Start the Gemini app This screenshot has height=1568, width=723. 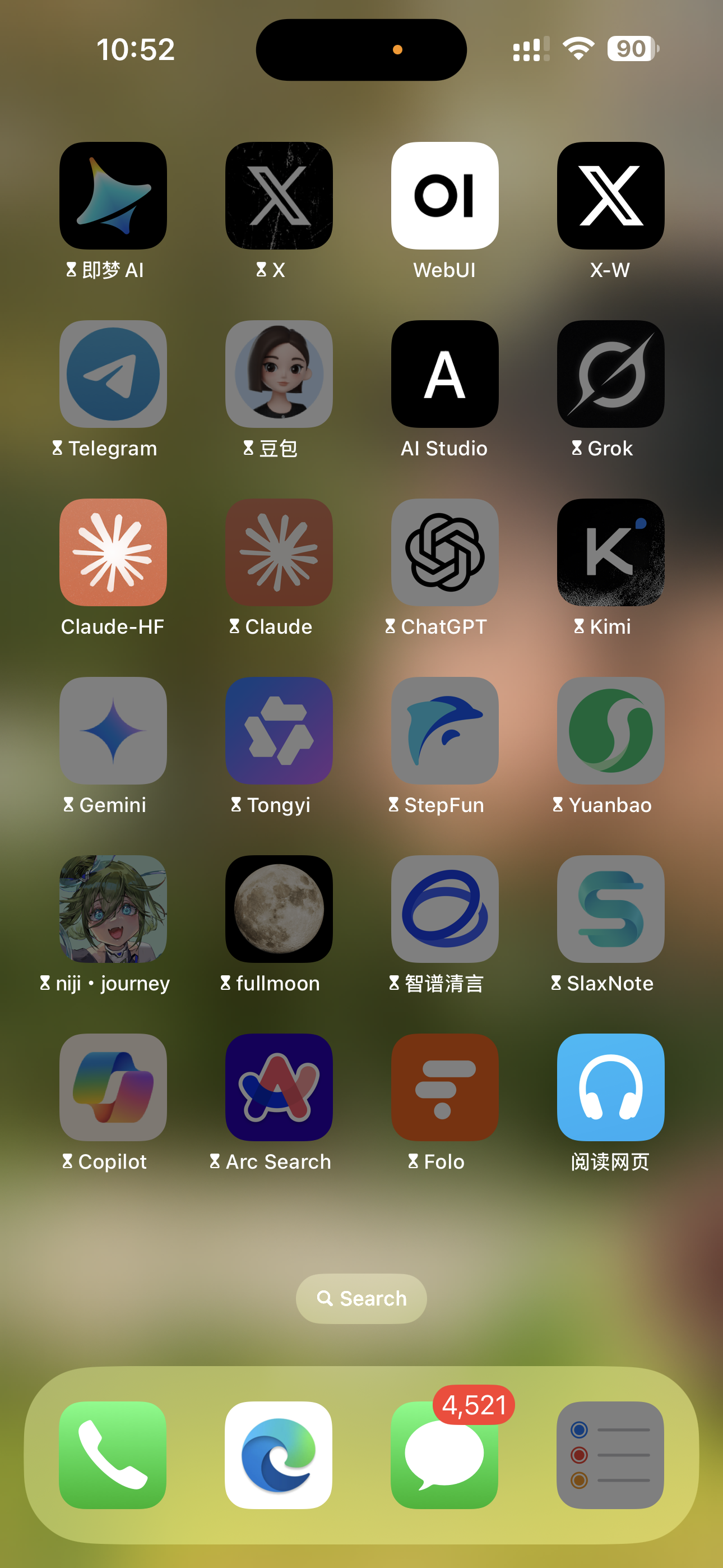[113, 730]
